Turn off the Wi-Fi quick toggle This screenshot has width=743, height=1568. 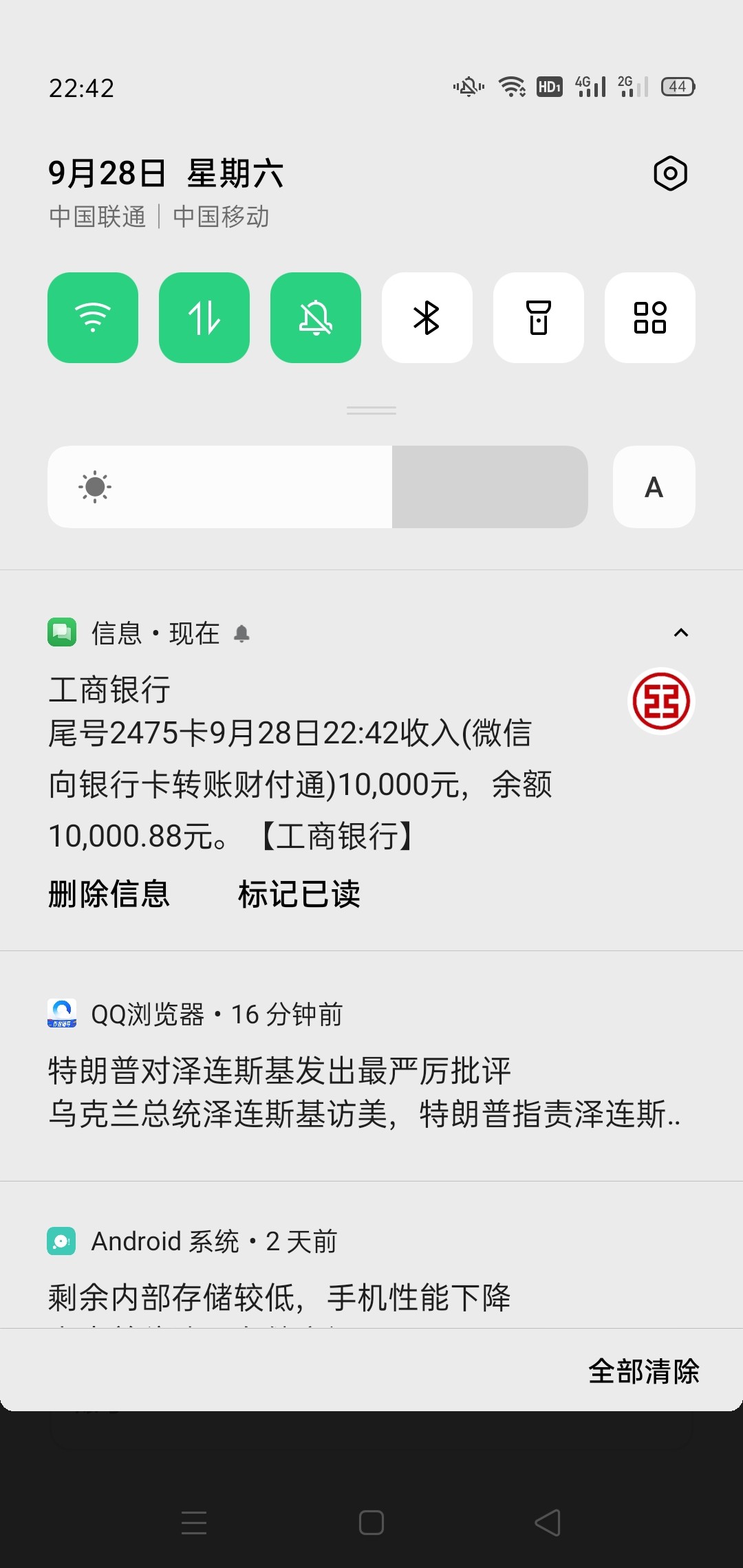click(x=93, y=318)
